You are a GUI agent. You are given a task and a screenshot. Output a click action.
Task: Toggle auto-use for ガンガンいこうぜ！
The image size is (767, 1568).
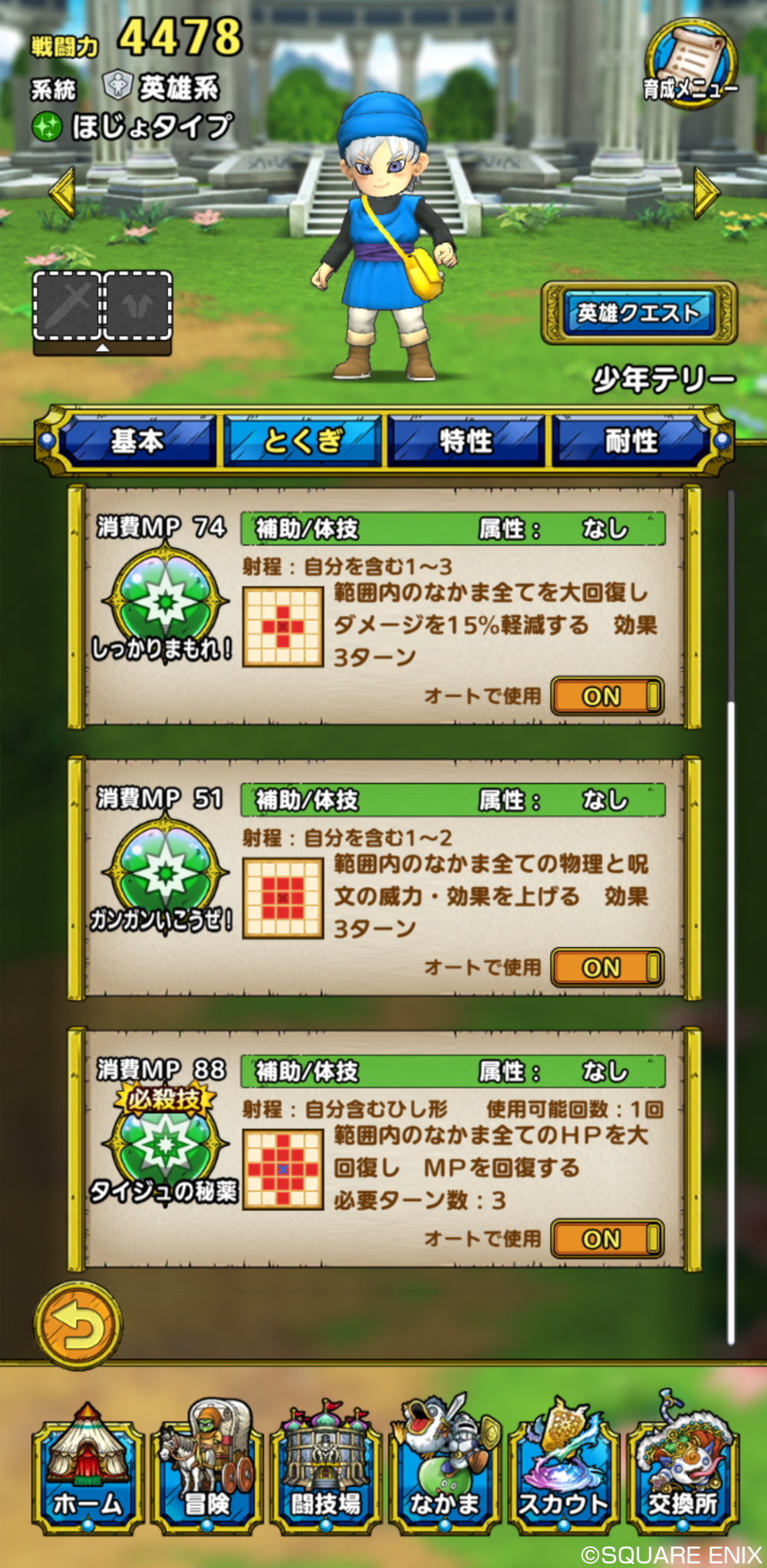[x=607, y=968]
